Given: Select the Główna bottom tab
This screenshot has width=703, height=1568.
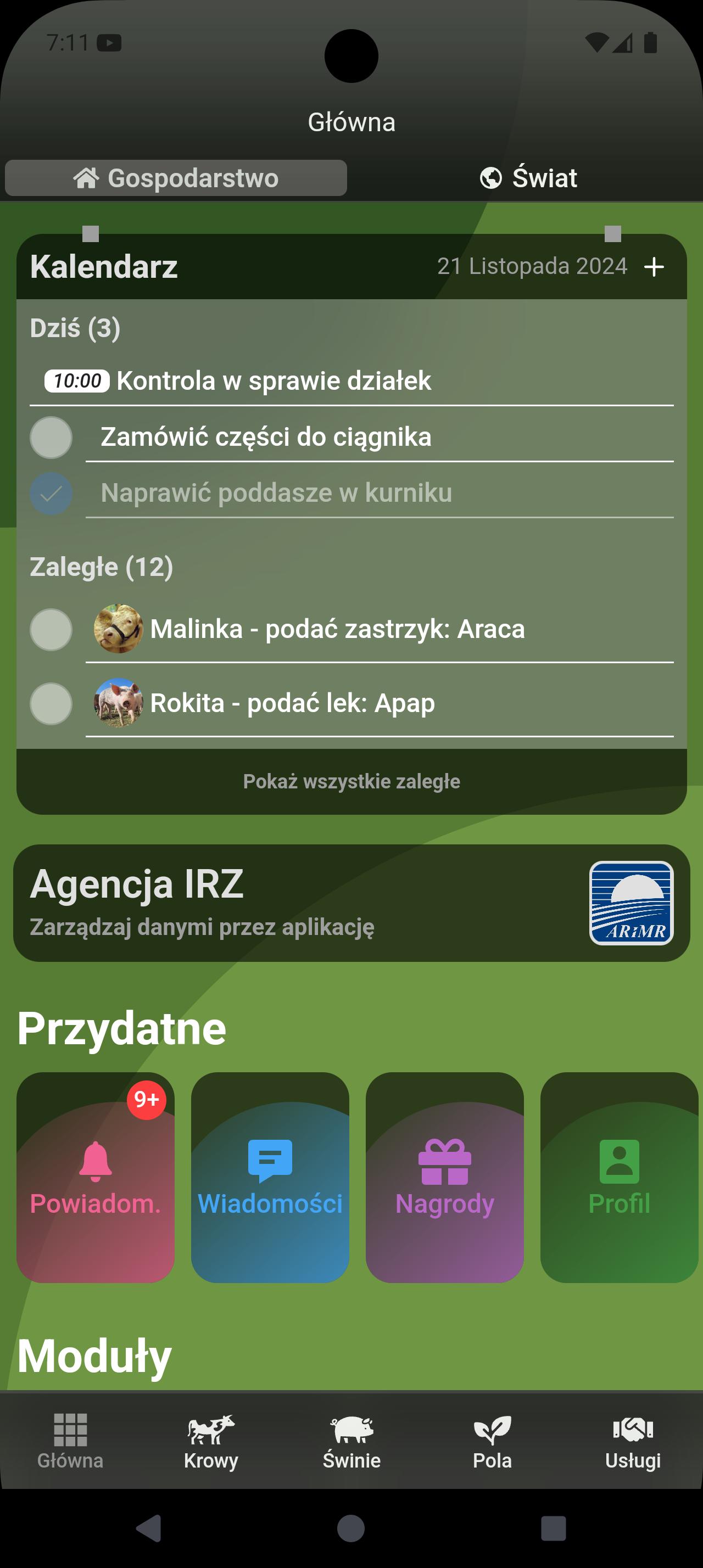Looking at the screenshot, I should 70,1441.
